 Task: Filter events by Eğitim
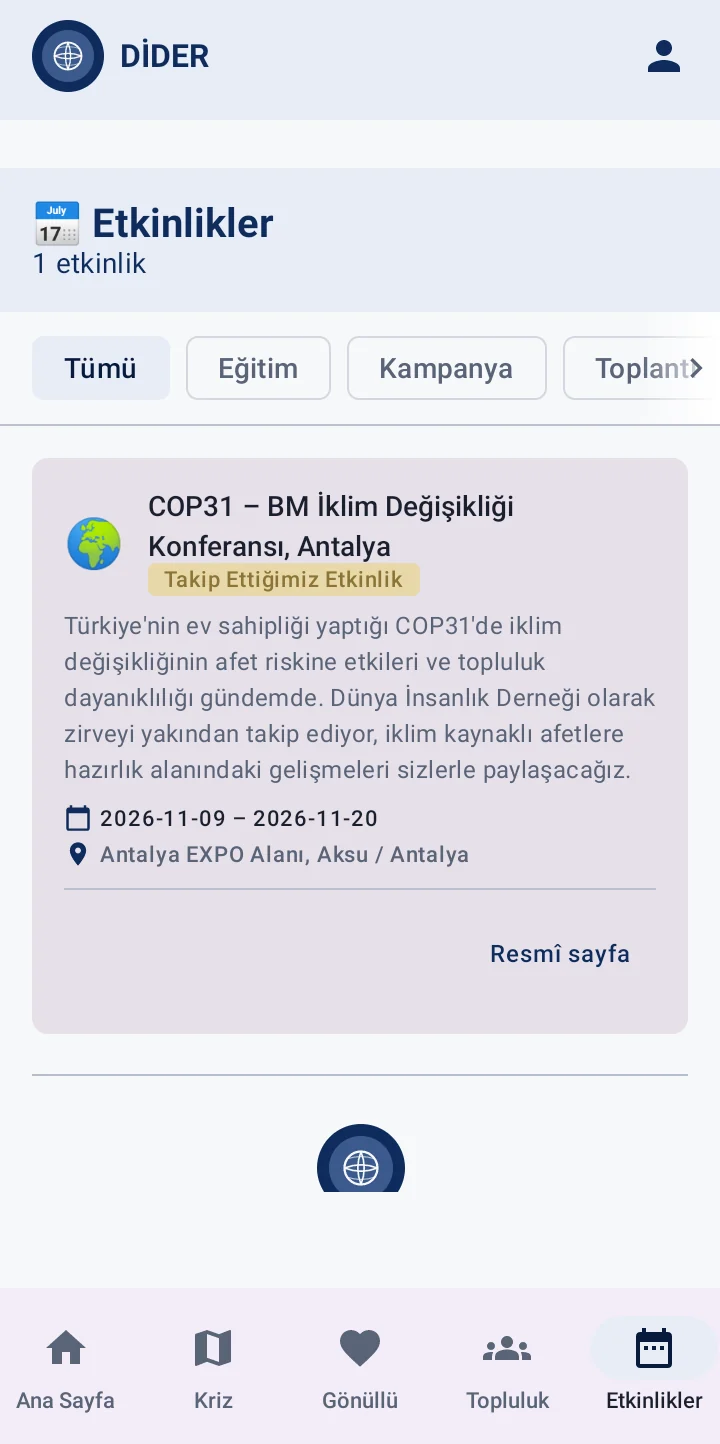coord(258,368)
